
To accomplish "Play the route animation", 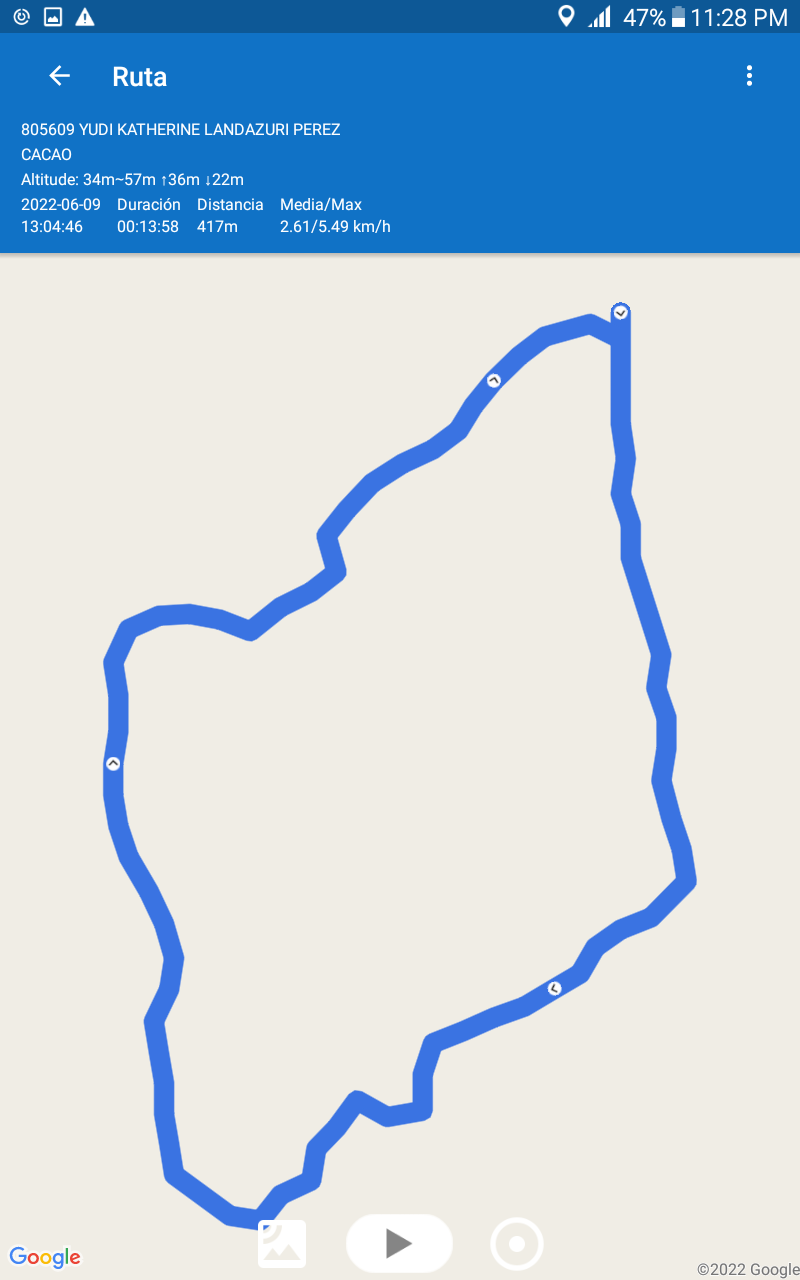I will (x=399, y=1243).
